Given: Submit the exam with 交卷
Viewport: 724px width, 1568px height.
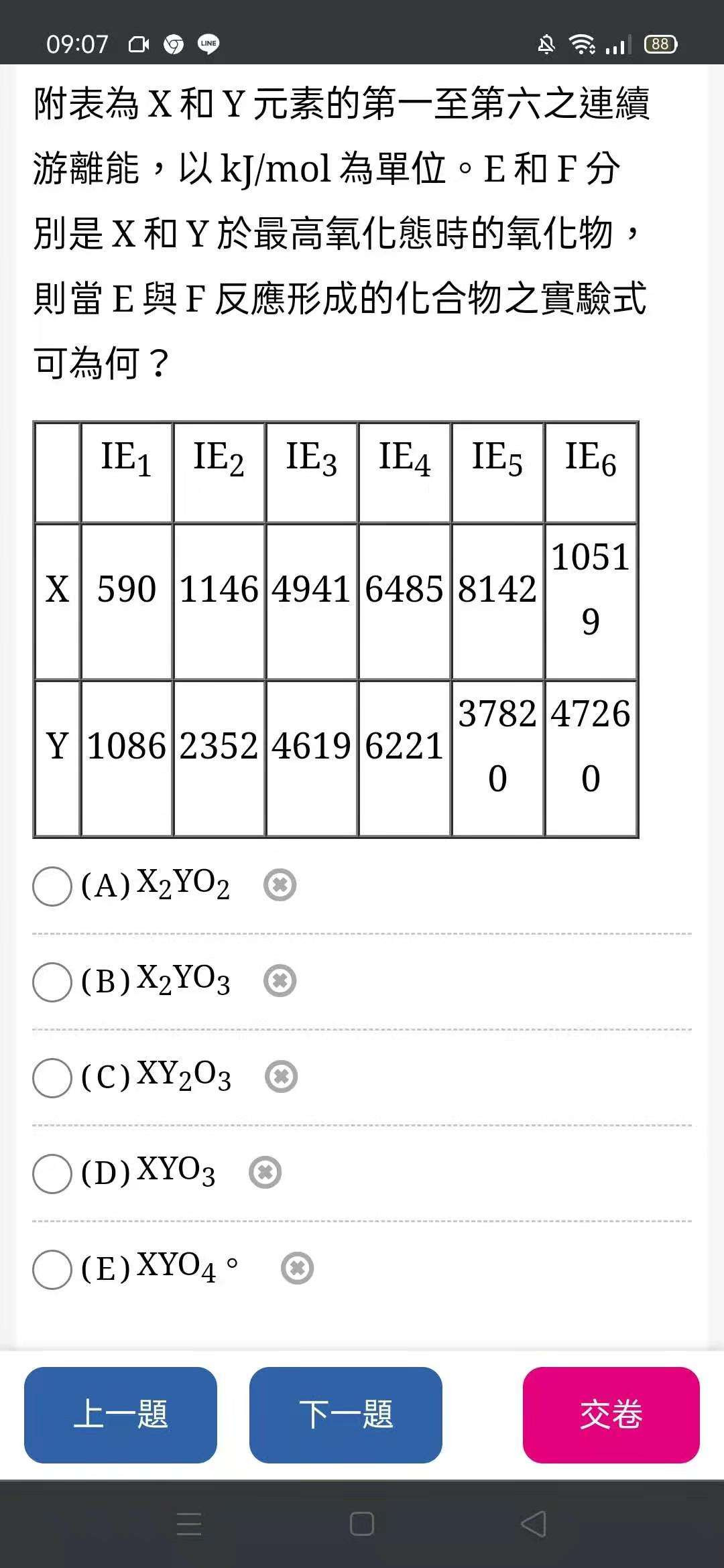Looking at the screenshot, I should [x=611, y=1415].
